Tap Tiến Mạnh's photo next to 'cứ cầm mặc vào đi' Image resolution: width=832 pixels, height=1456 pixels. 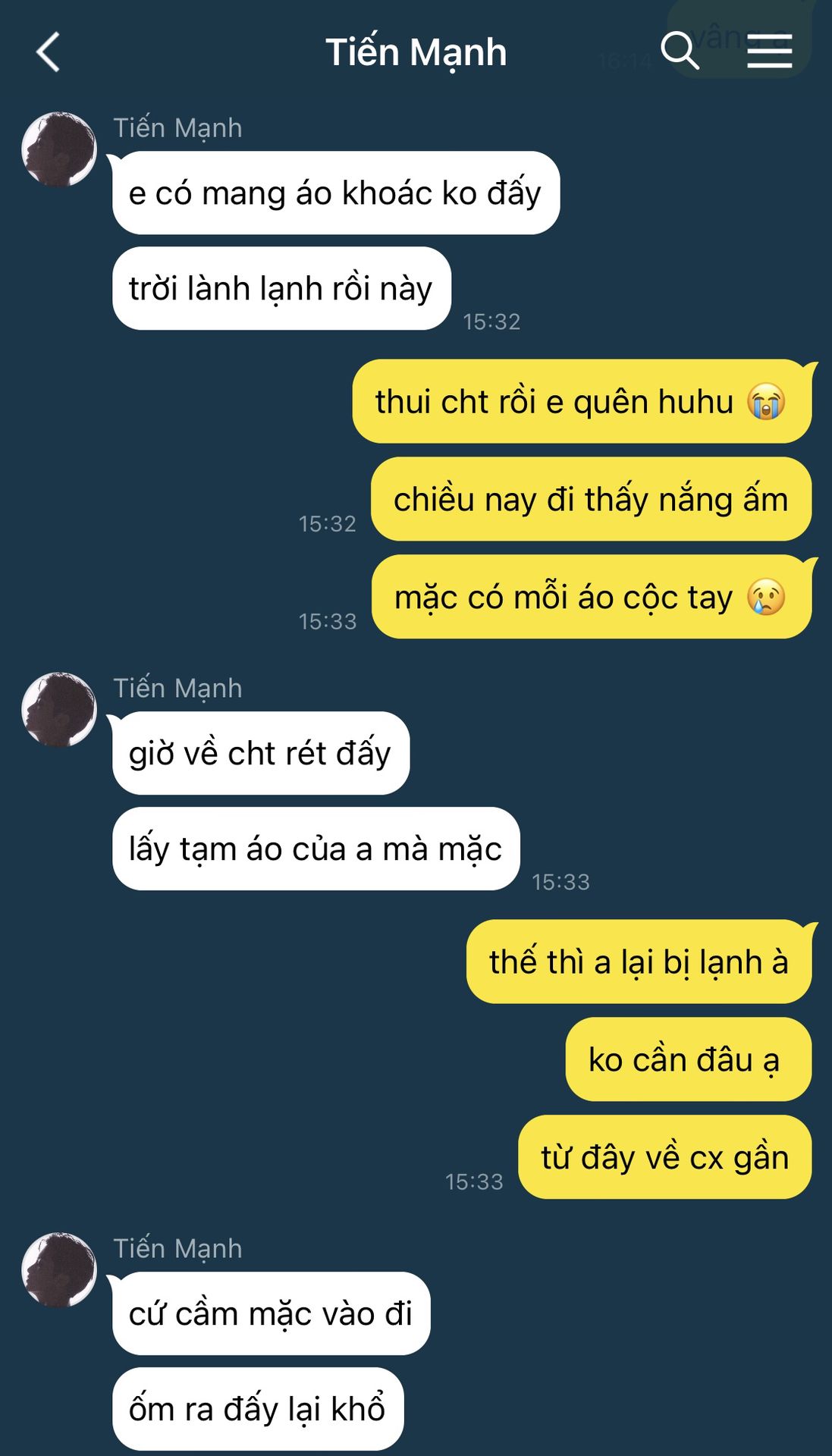click(x=59, y=1270)
